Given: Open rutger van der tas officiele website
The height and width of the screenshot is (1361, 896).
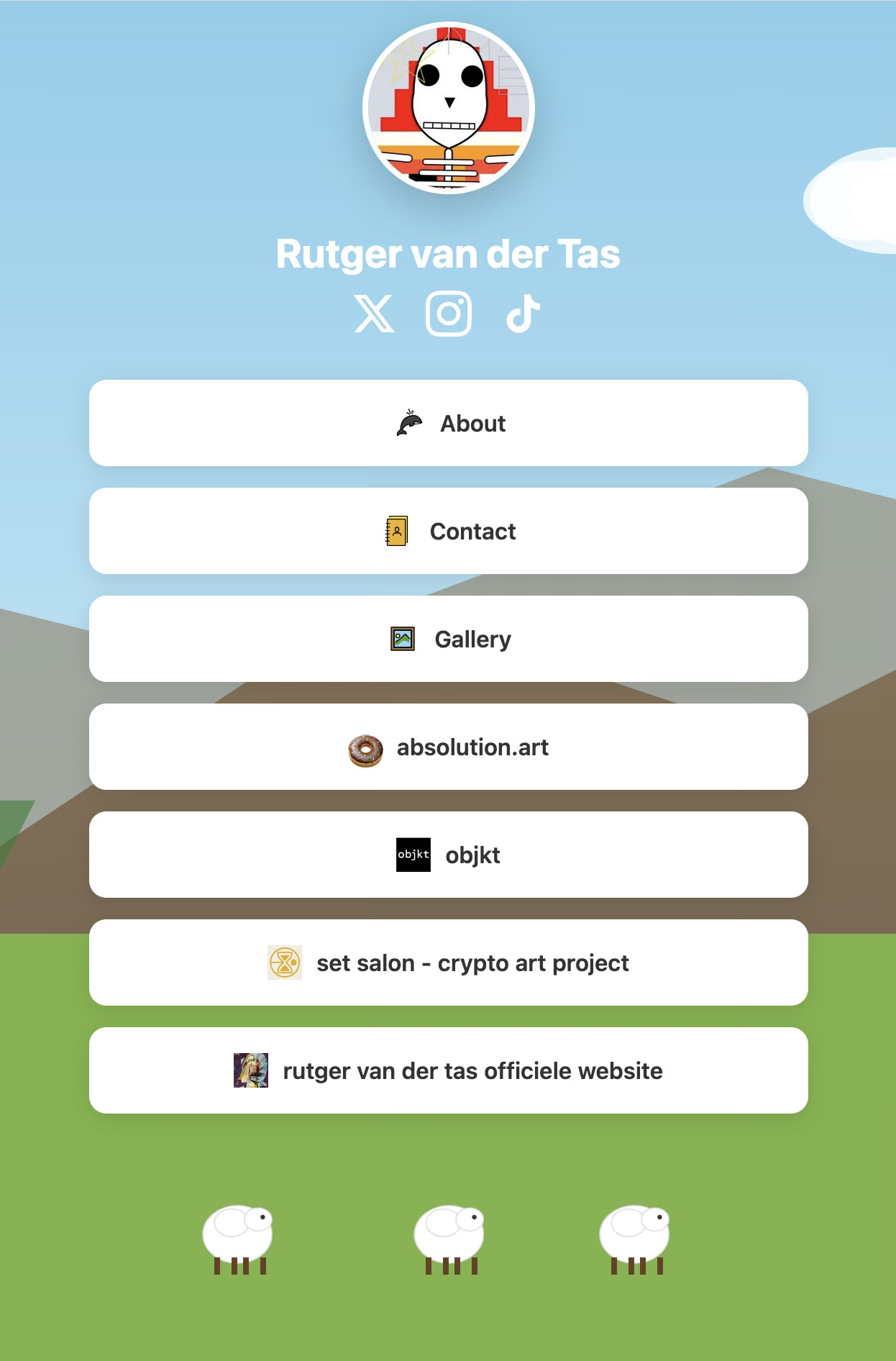Looking at the screenshot, I should pyautogui.click(x=448, y=1070).
